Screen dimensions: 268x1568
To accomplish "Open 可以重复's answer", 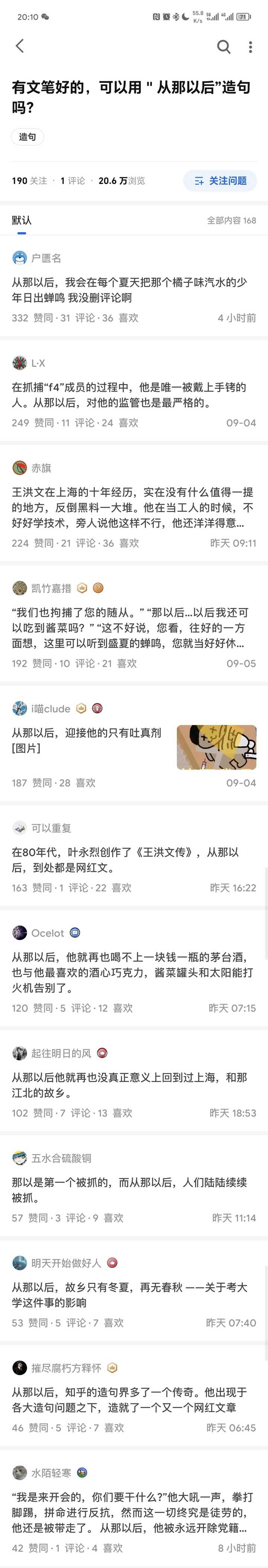I will pyautogui.click(x=129, y=860).
